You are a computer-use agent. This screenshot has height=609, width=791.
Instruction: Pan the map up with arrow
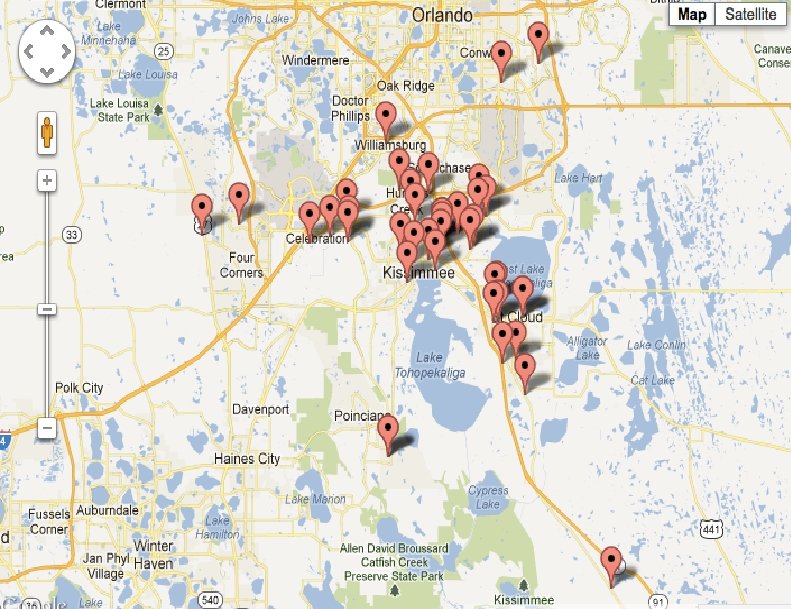[47, 31]
